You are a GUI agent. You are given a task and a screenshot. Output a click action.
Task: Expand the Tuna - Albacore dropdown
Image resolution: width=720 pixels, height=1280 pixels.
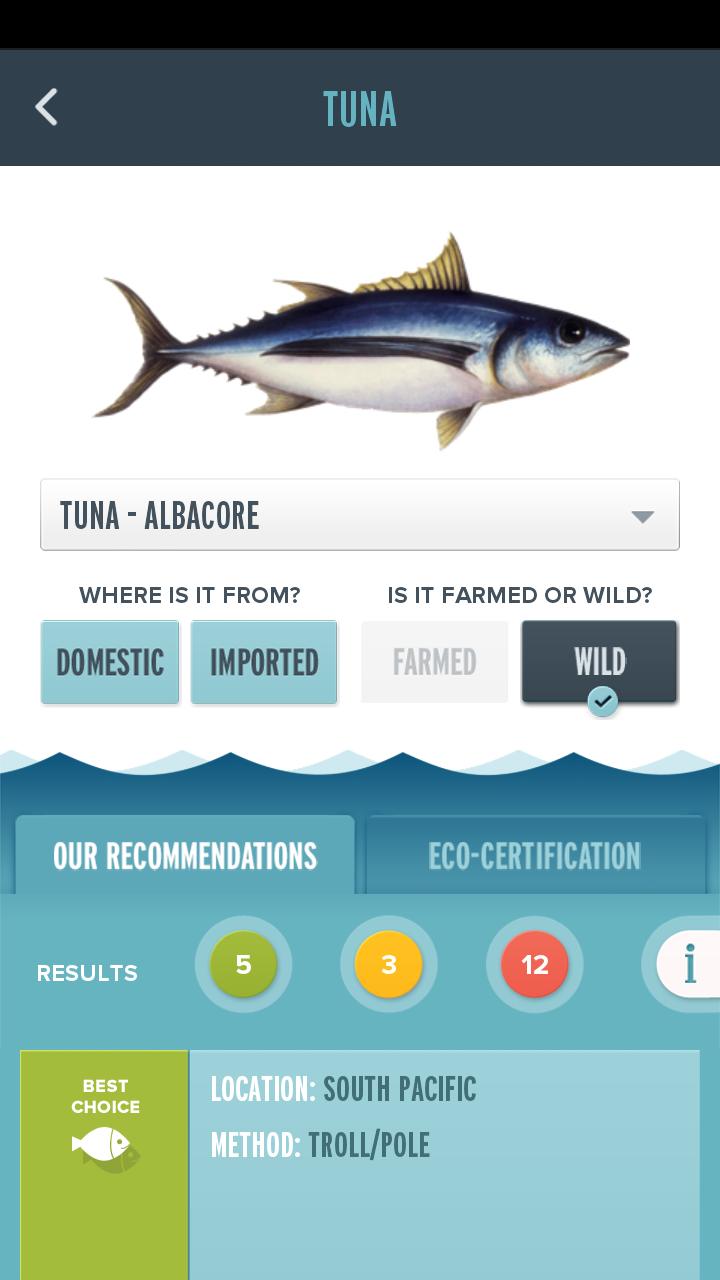click(x=360, y=515)
